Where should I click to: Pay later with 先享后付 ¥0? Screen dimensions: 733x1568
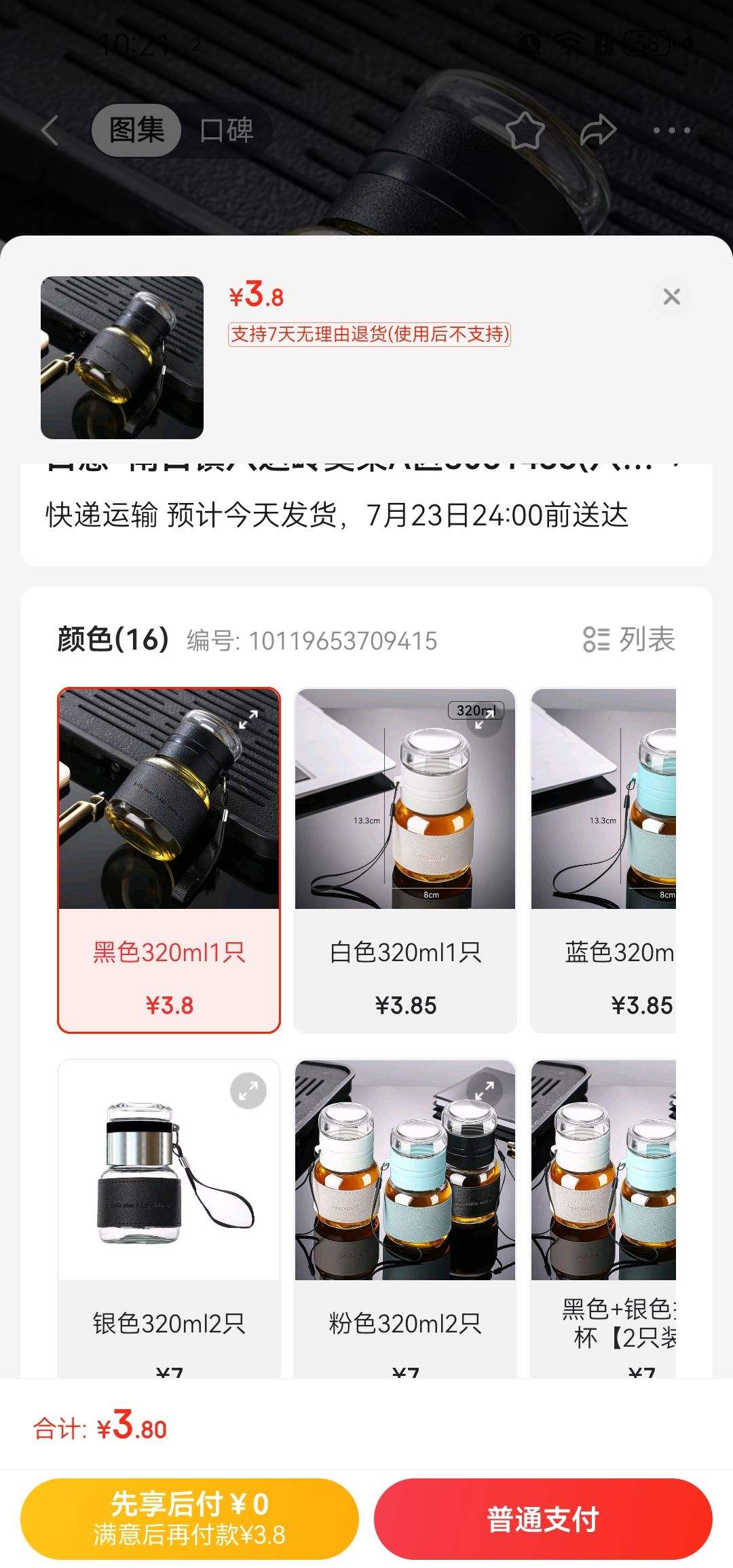[x=189, y=1519]
